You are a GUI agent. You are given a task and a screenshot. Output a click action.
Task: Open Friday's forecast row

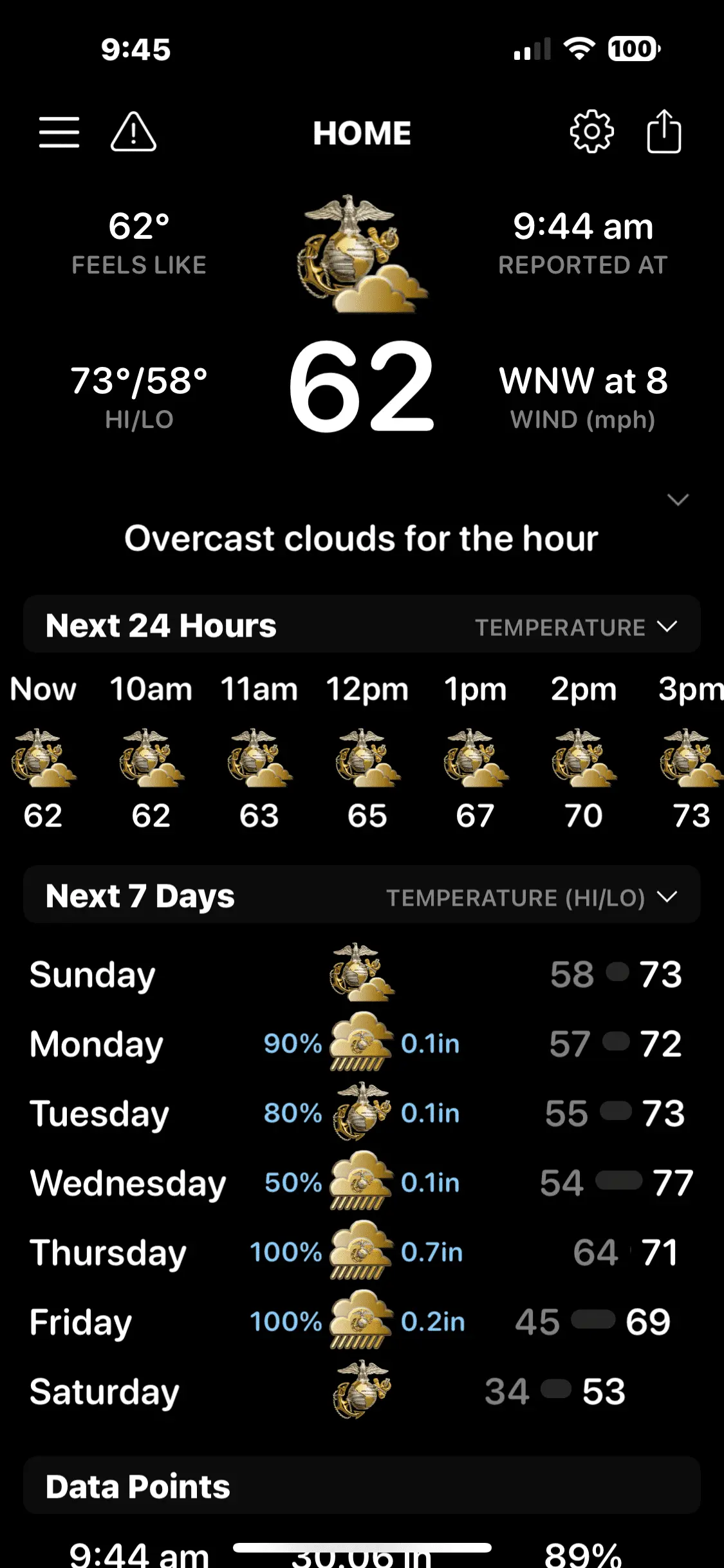click(x=362, y=1322)
